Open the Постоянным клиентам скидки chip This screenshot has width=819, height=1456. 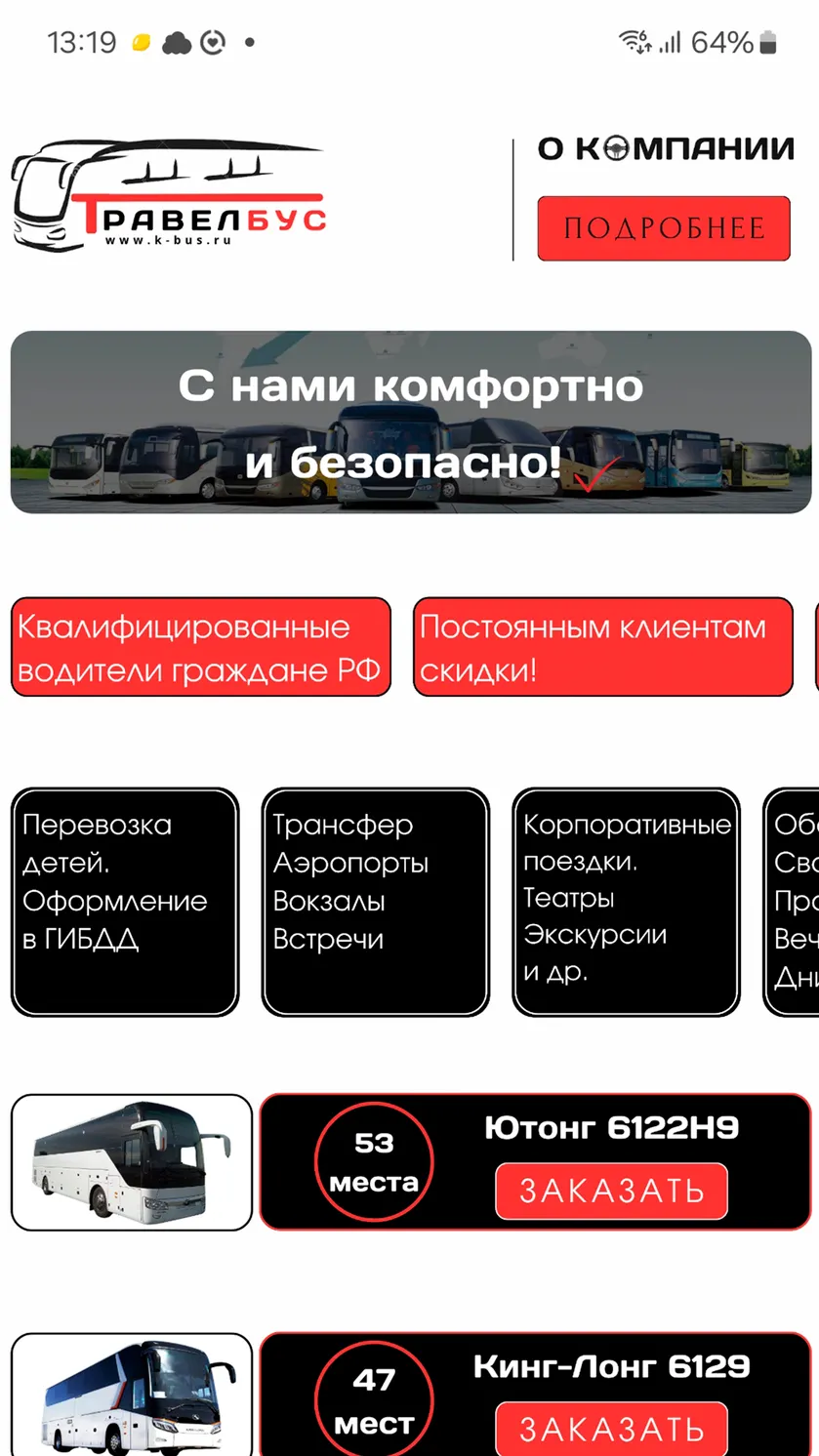coord(603,647)
